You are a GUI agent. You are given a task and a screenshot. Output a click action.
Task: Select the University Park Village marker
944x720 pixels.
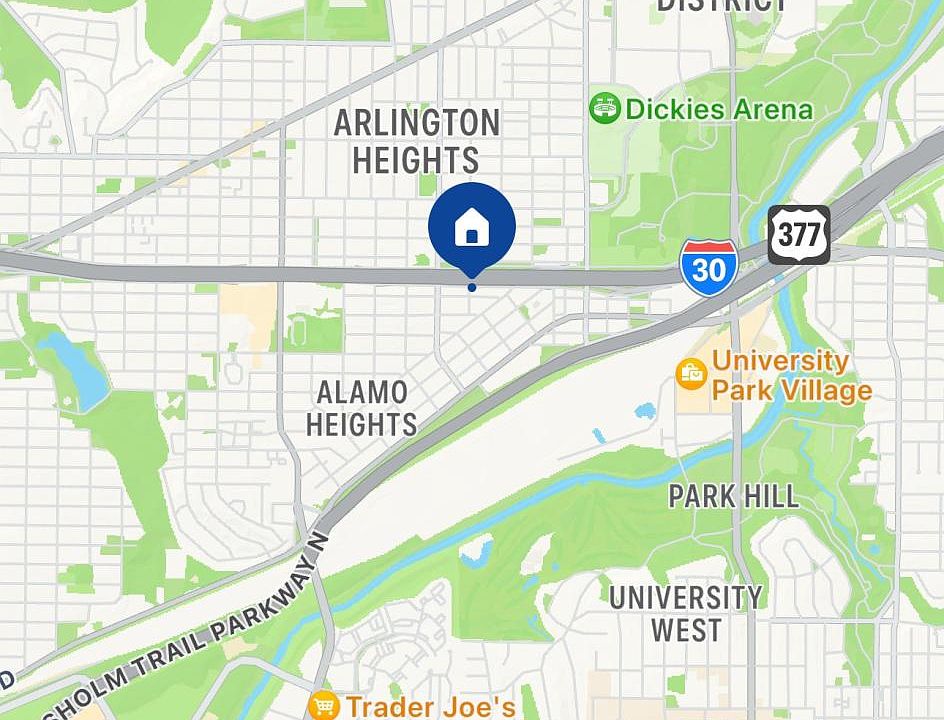(691, 375)
